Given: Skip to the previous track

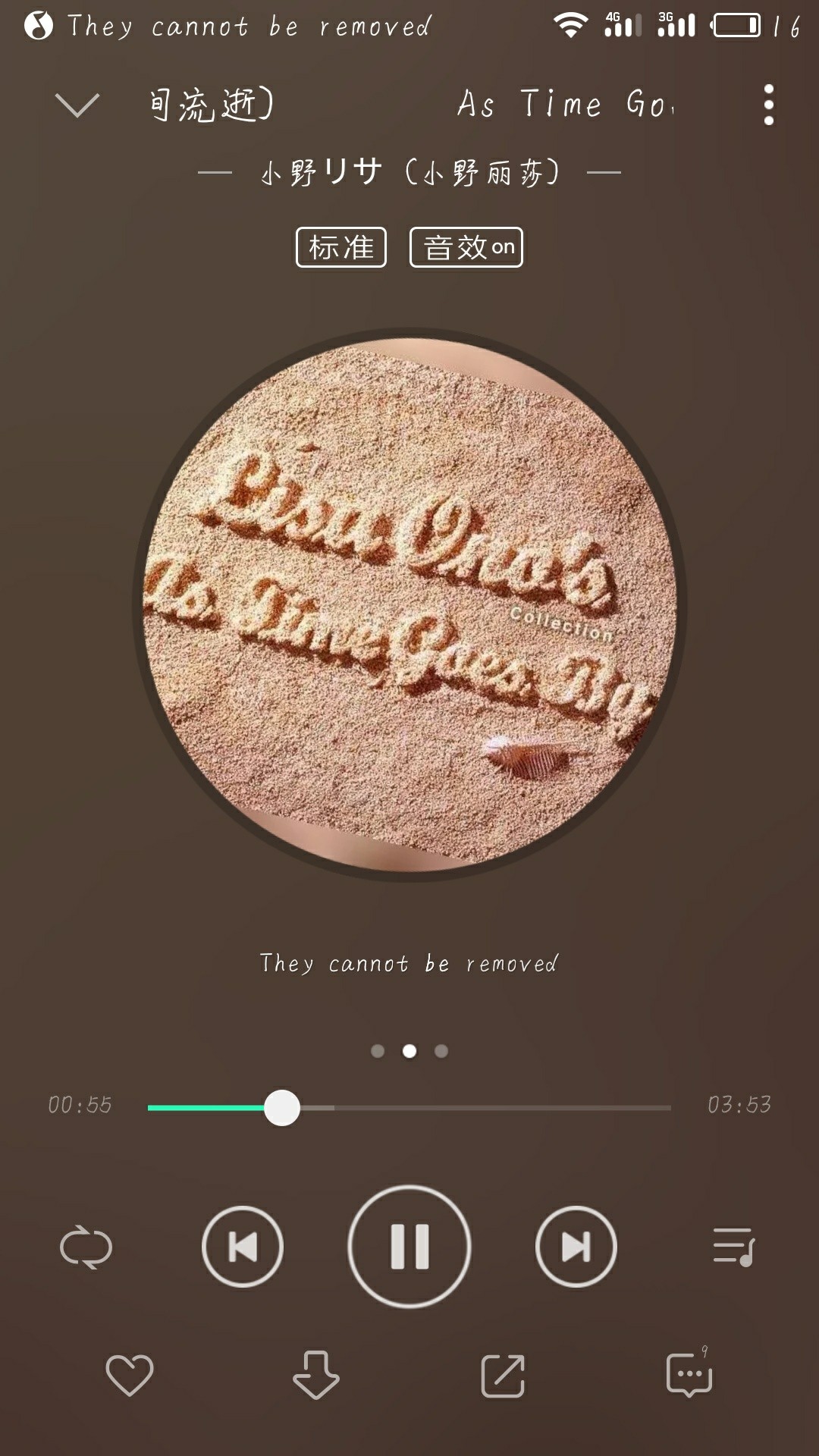Looking at the screenshot, I should [x=243, y=1247].
